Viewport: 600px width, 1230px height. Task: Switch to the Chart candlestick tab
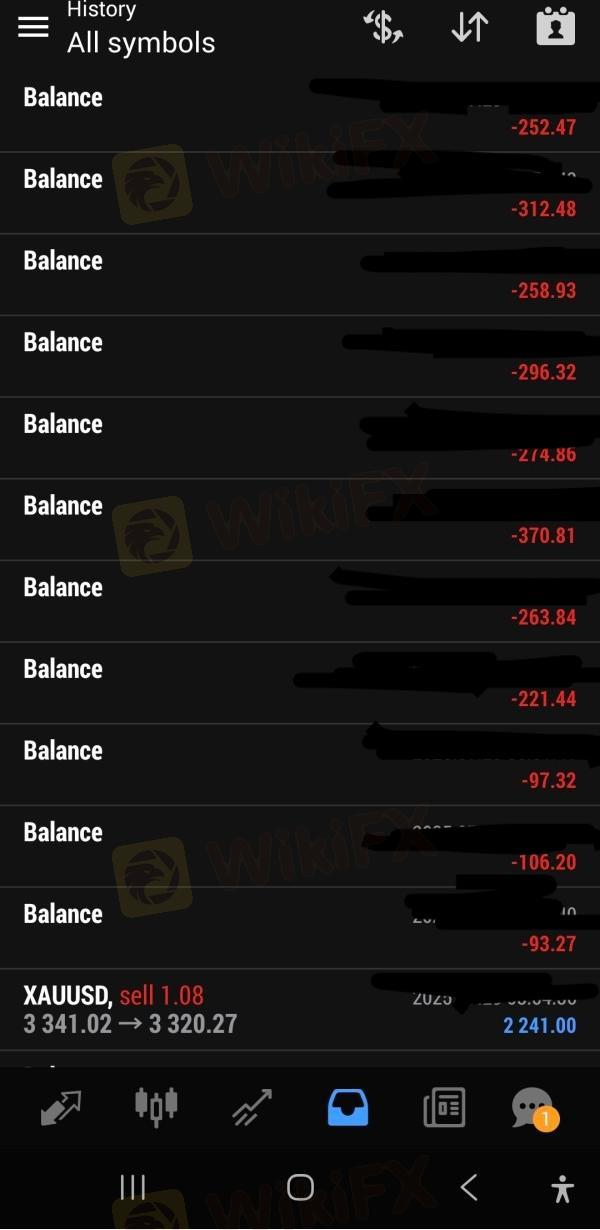pos(156,1105)
